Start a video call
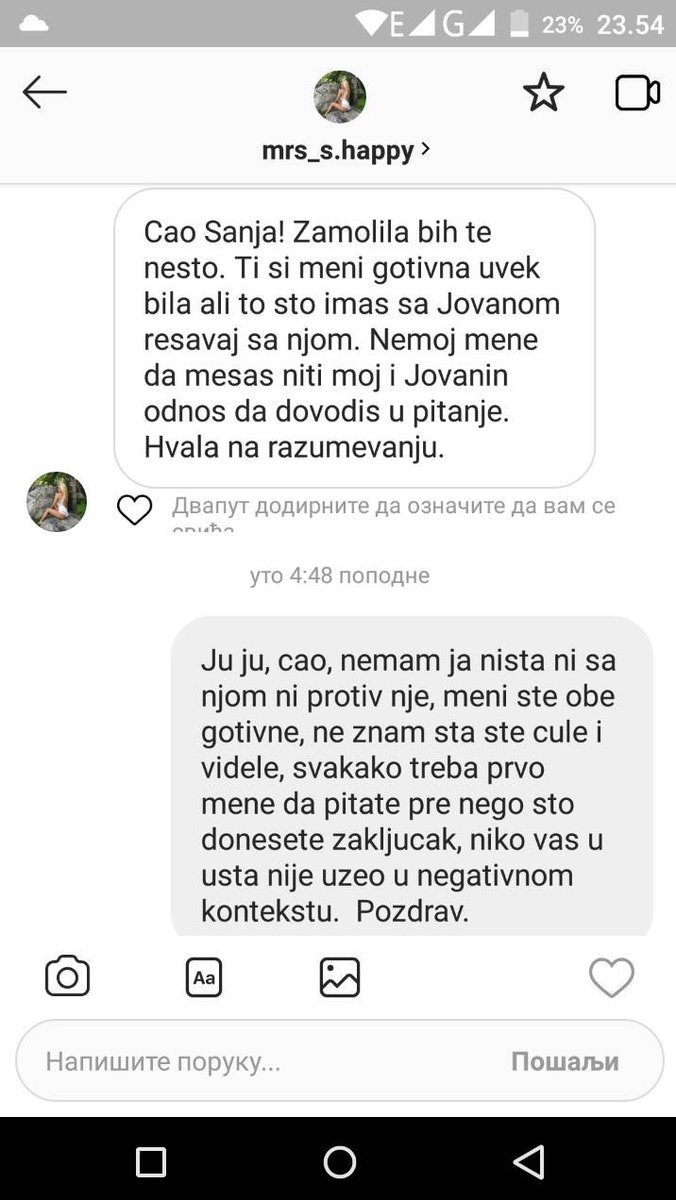 coord(637,93)
